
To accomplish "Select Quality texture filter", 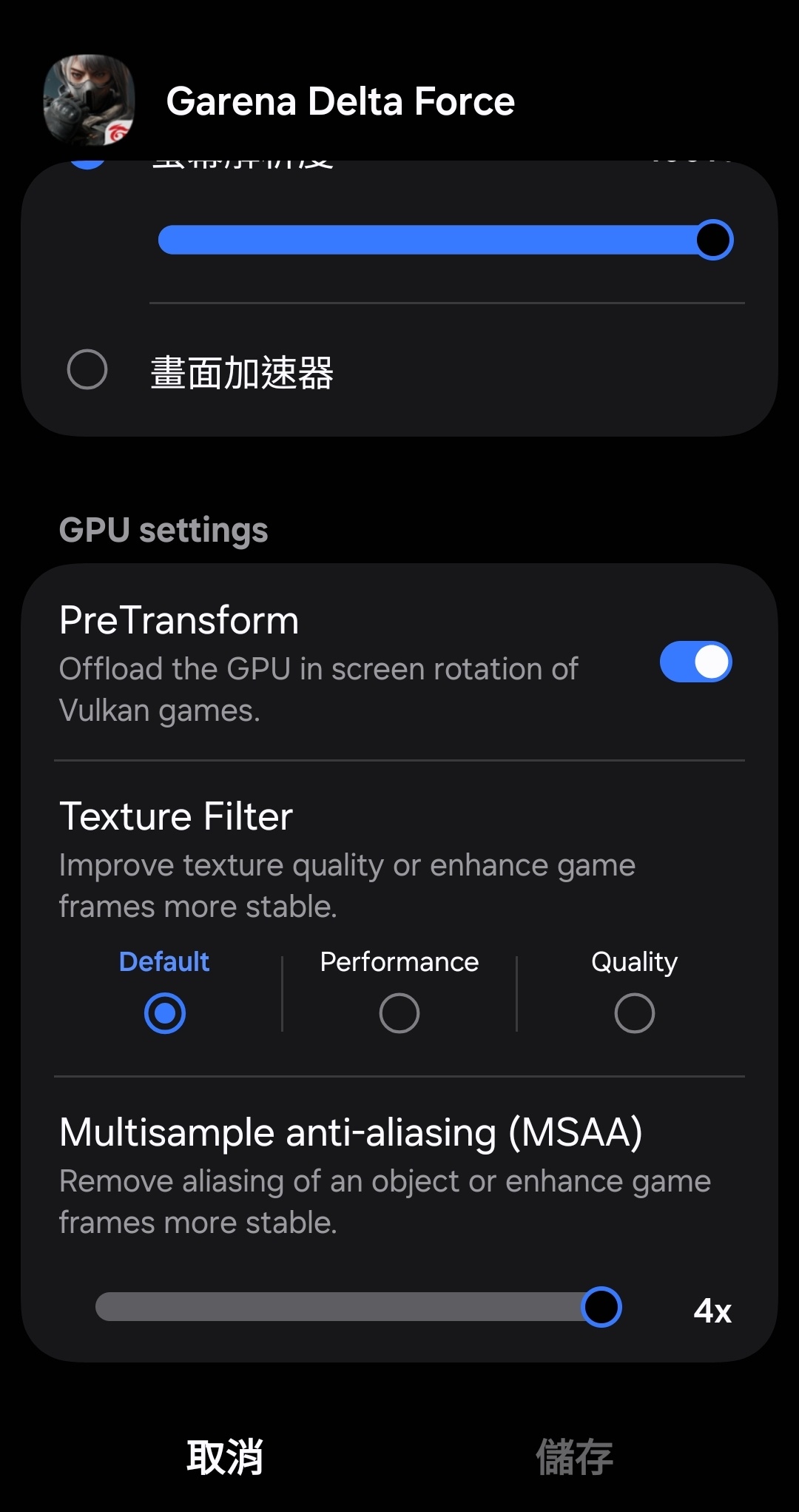I will (634, 1013).
